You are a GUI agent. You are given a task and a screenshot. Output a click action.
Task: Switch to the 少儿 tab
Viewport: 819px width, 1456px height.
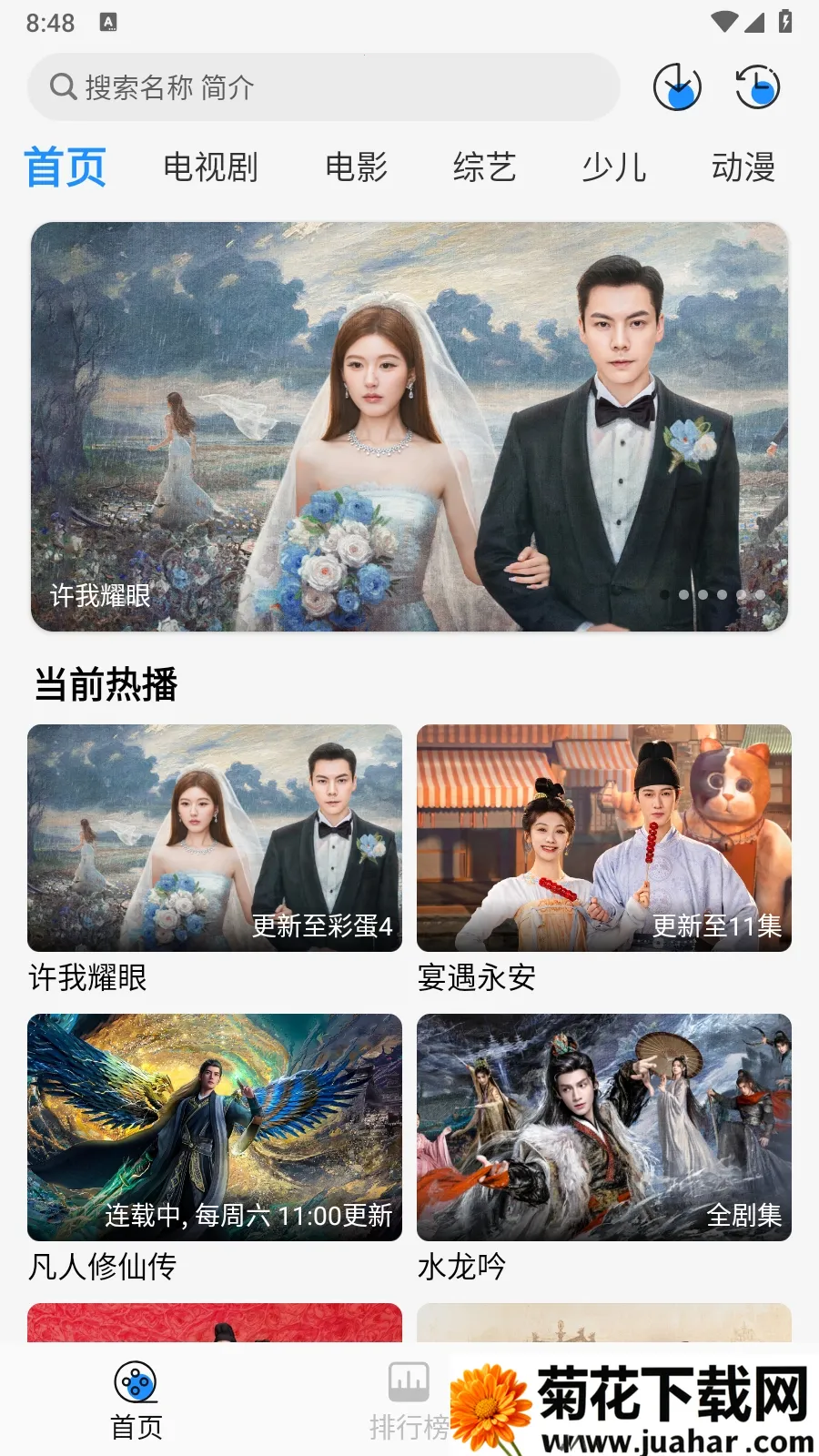click(x=613, y=167)
